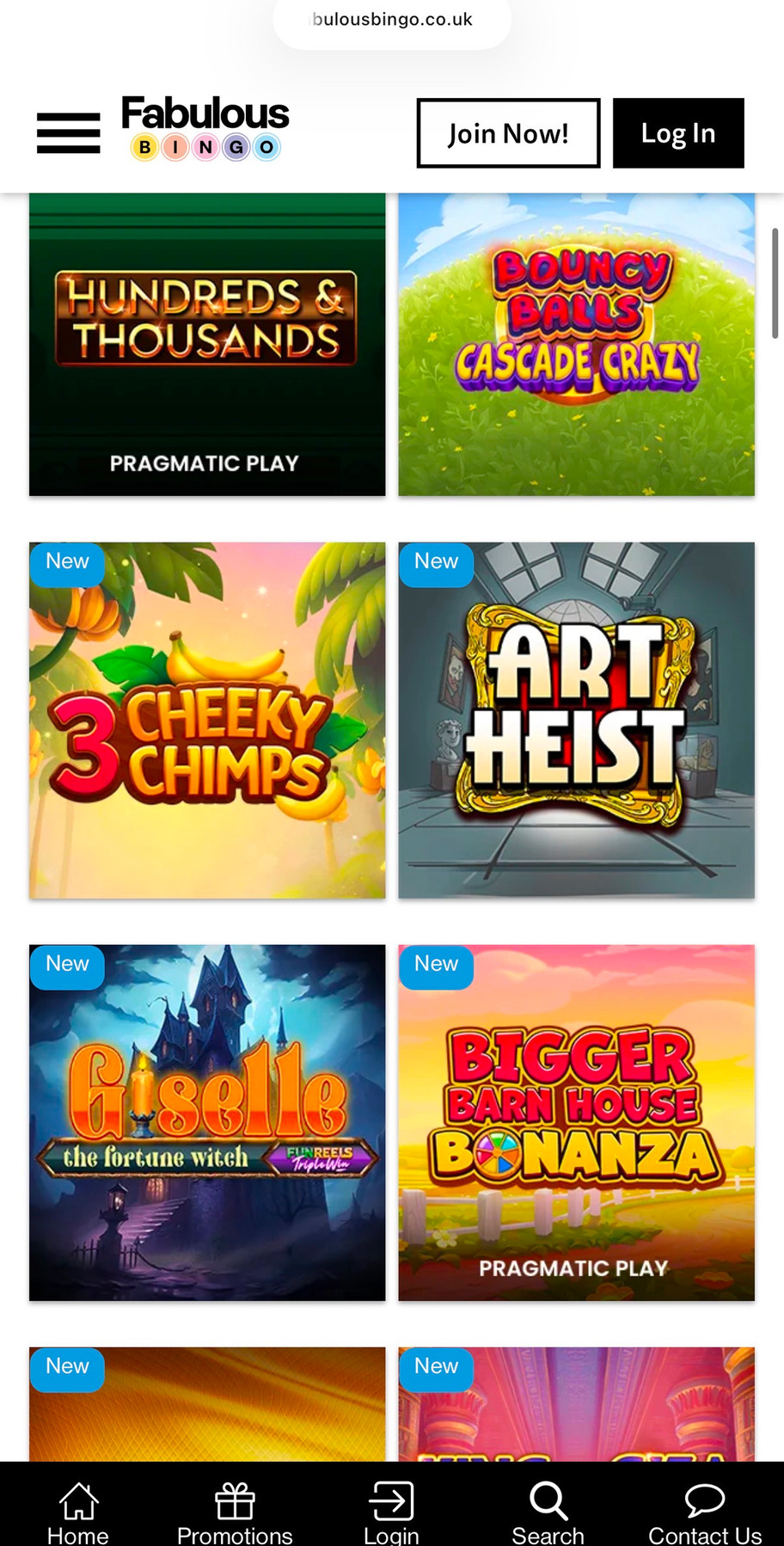The width and height of the screenshot is (784, 1546).
Task: Open Login from the bottom bar
Action: coord(391,1512)
